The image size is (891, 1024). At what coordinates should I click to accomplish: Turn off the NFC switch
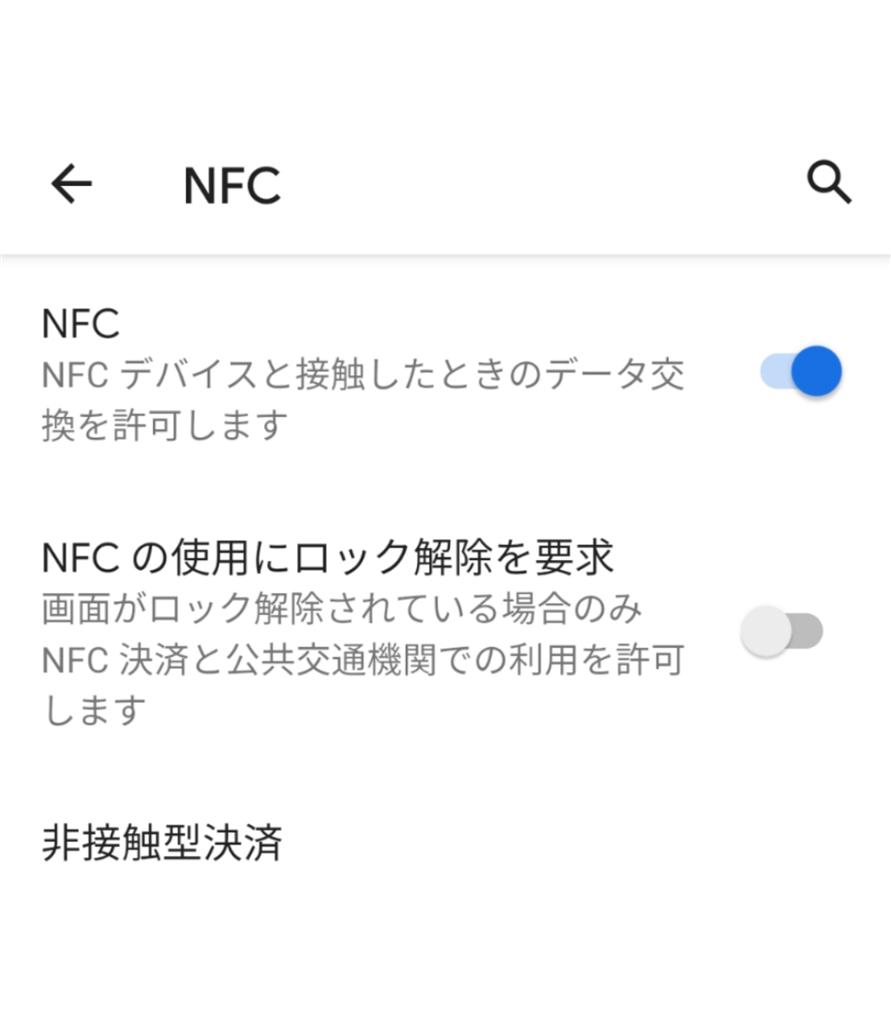(801, 372)
